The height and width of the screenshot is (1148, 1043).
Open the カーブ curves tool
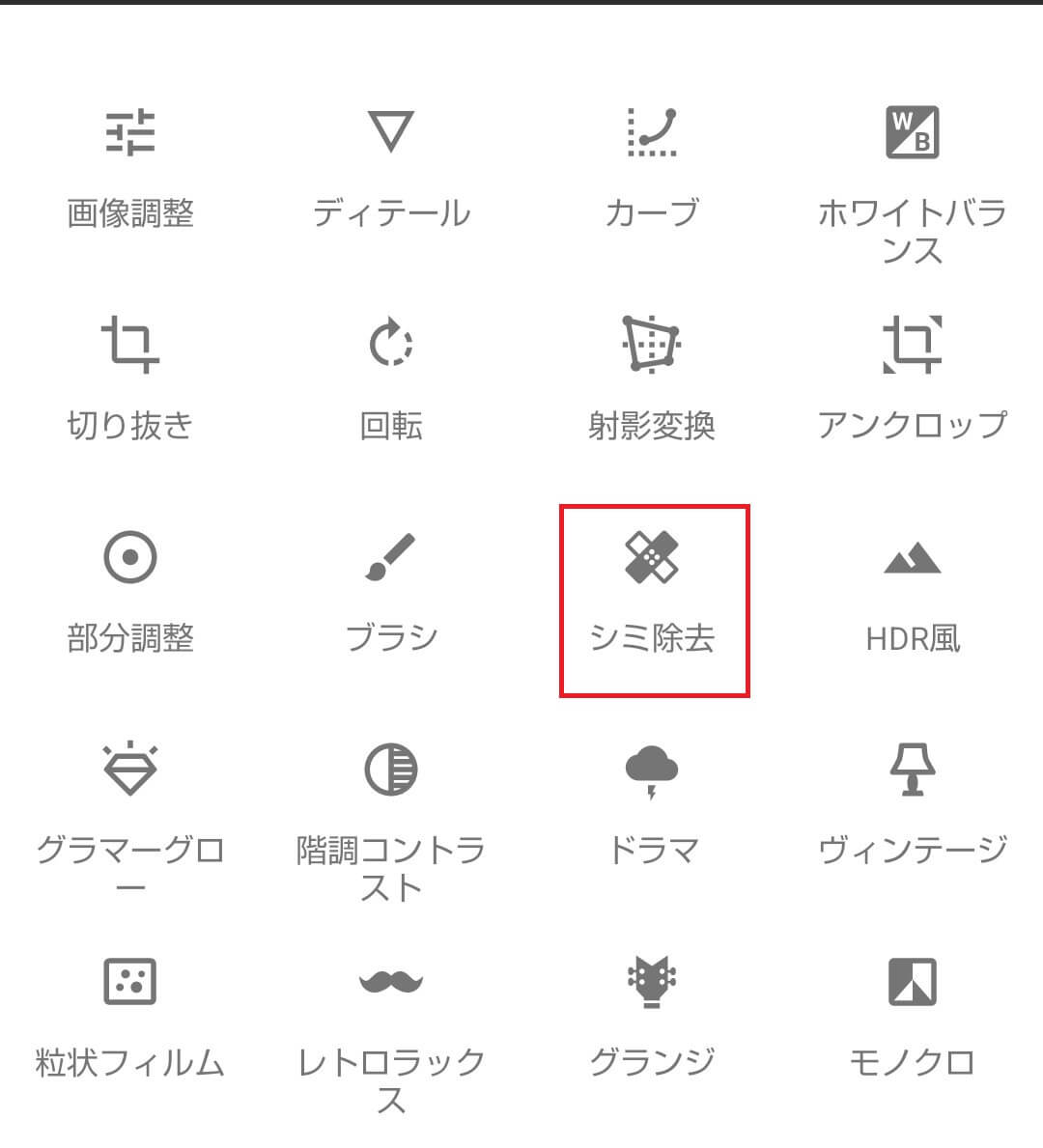tap(652, 166)
